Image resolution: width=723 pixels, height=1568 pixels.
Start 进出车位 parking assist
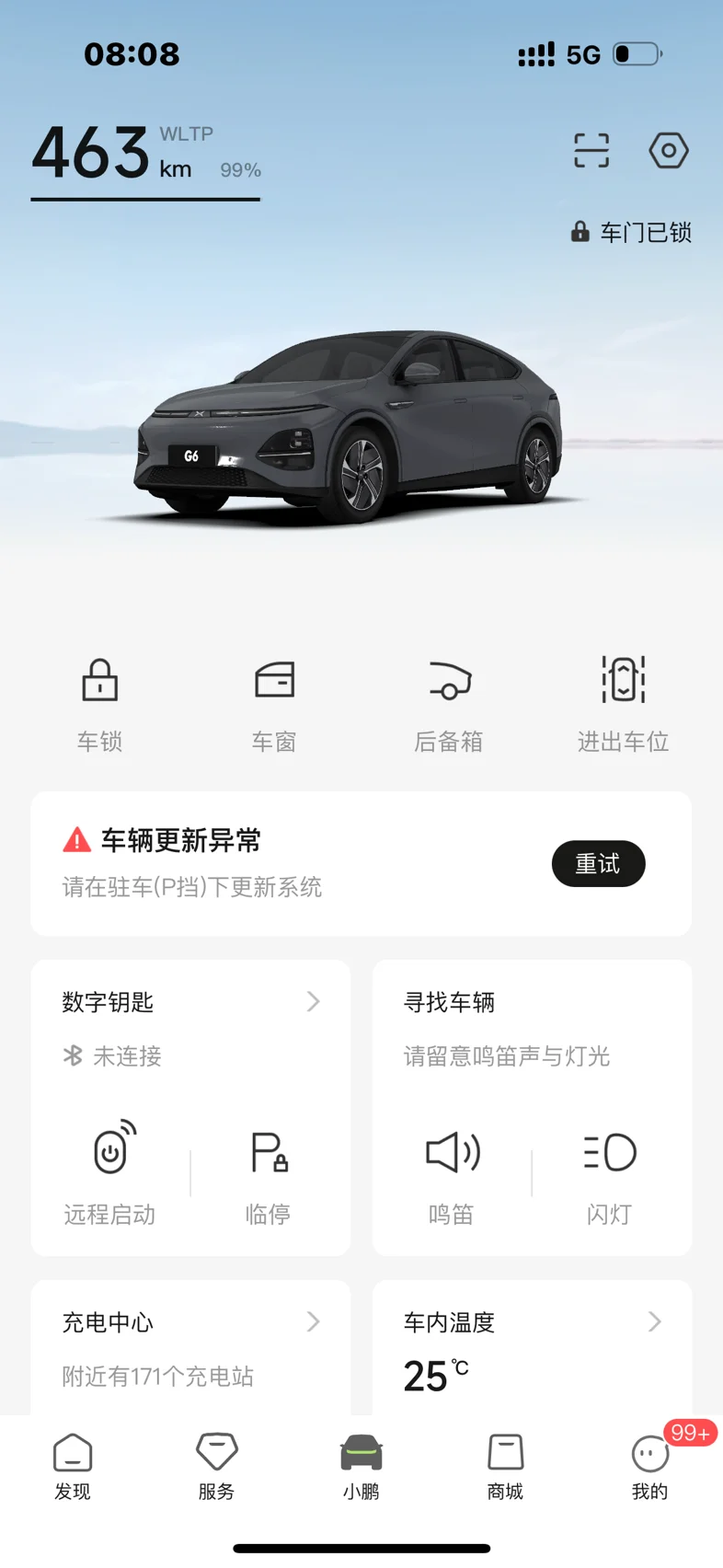pos(623,706)
